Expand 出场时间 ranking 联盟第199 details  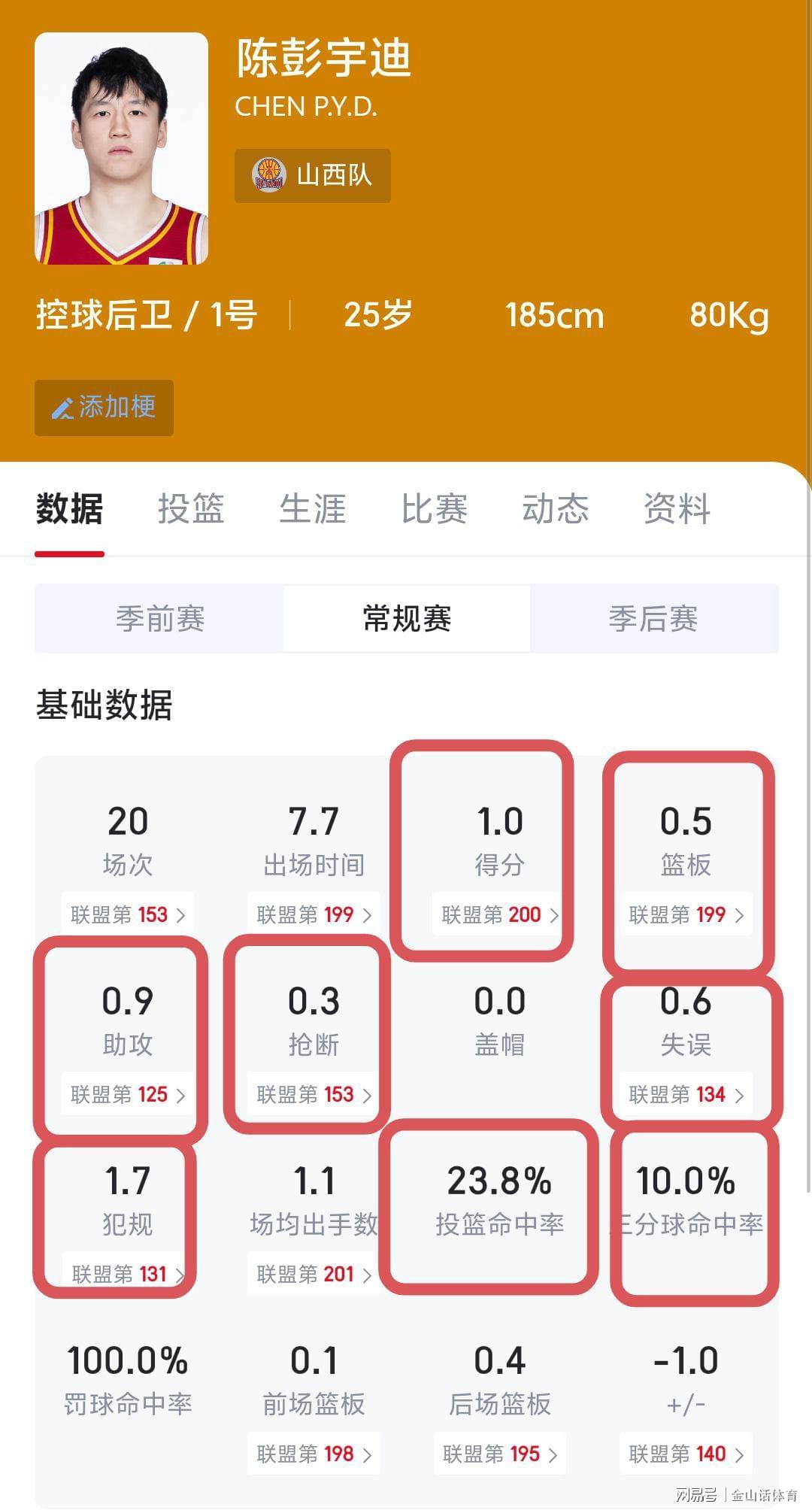coord(312,915)
